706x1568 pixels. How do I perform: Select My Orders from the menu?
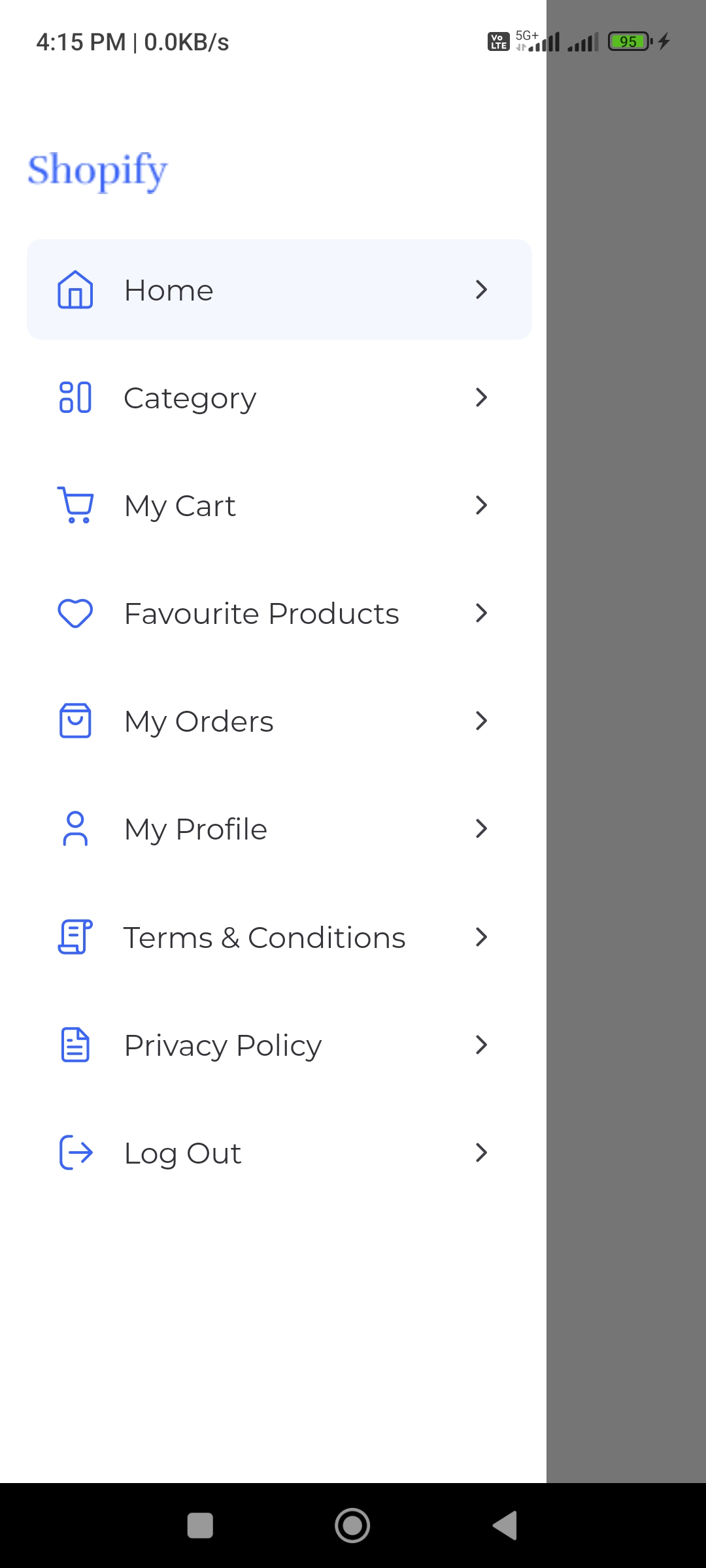tap(198, 721)
